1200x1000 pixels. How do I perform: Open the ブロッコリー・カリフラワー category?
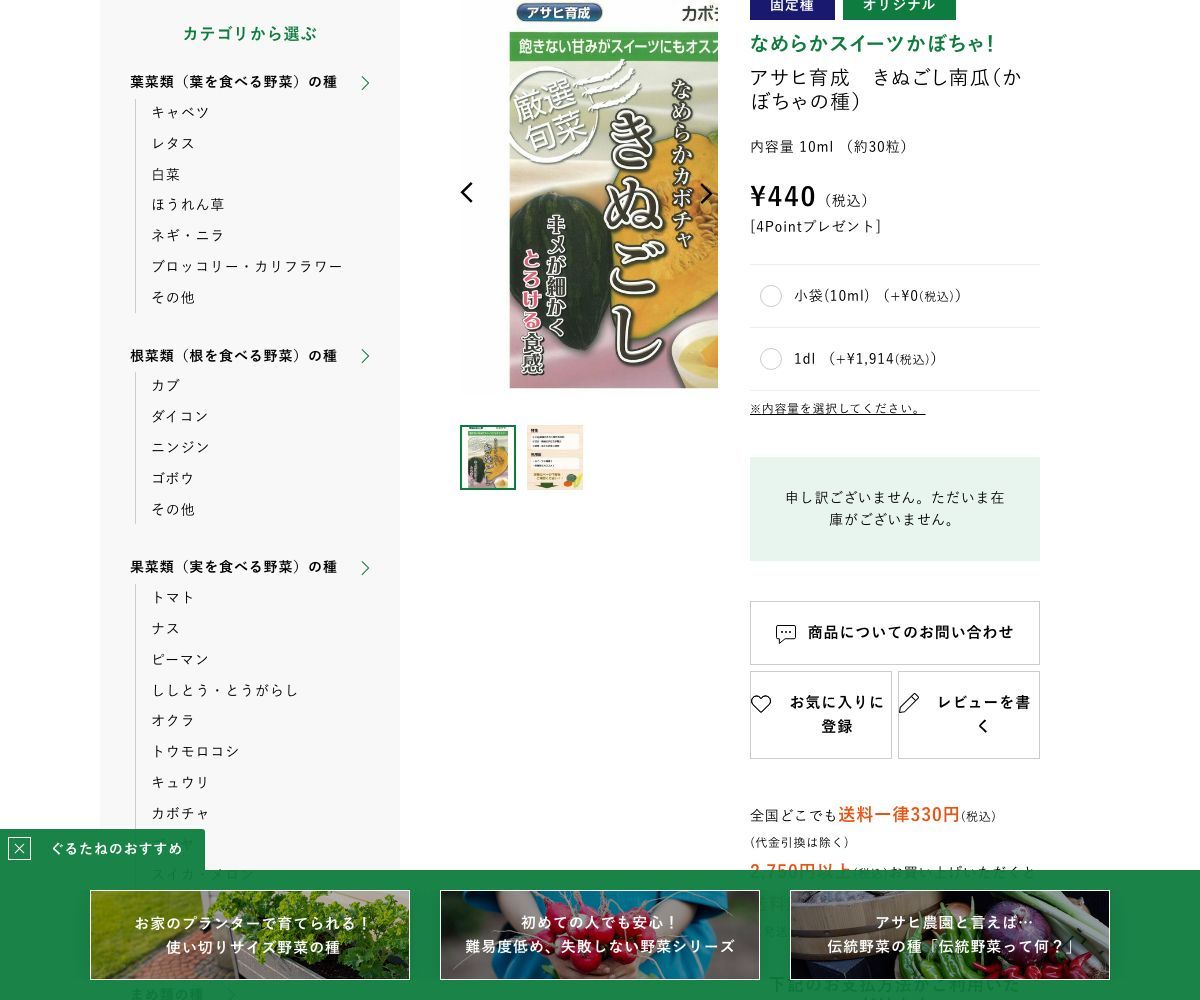(x=247, y=266)
